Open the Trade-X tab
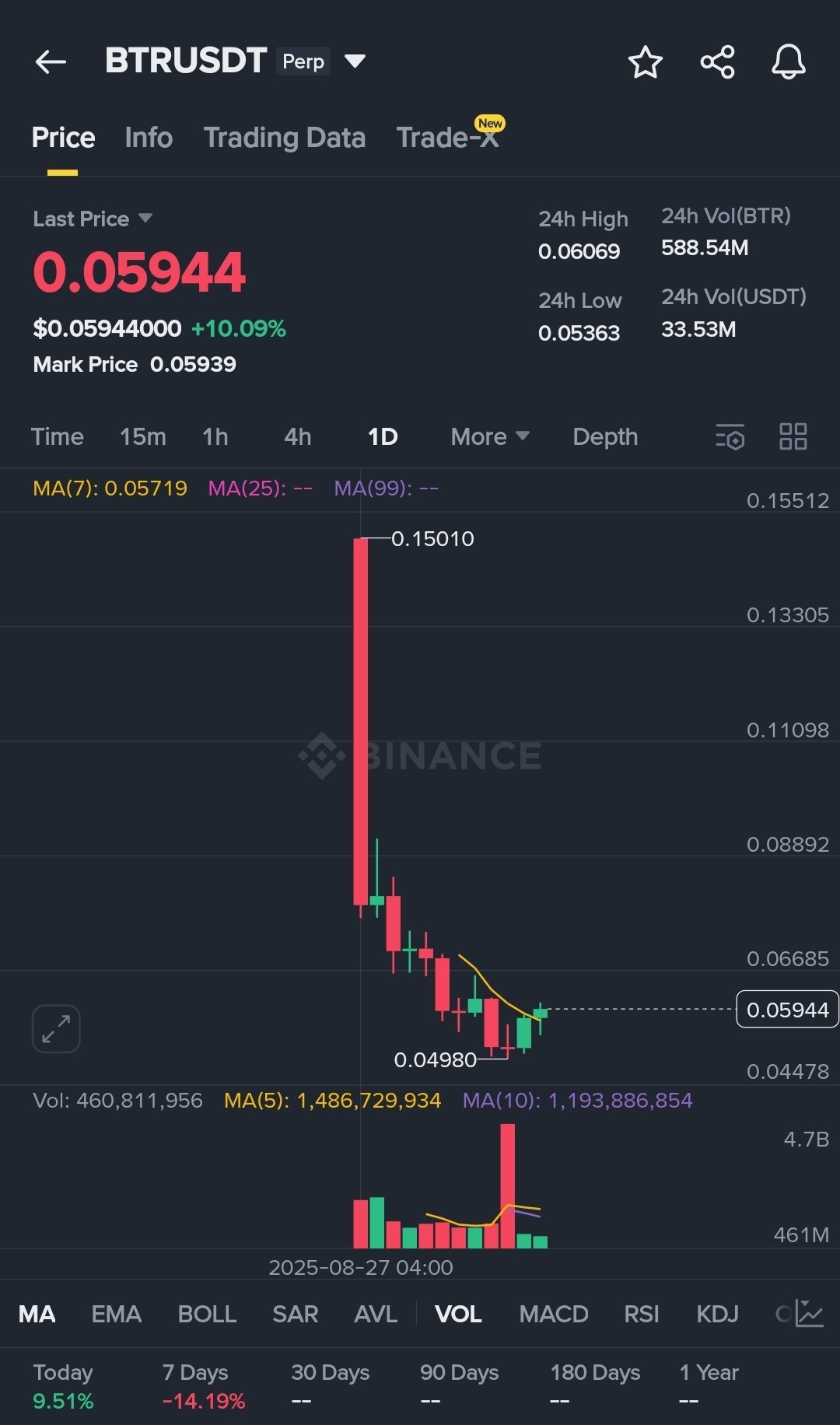 (x=448, y=138)
